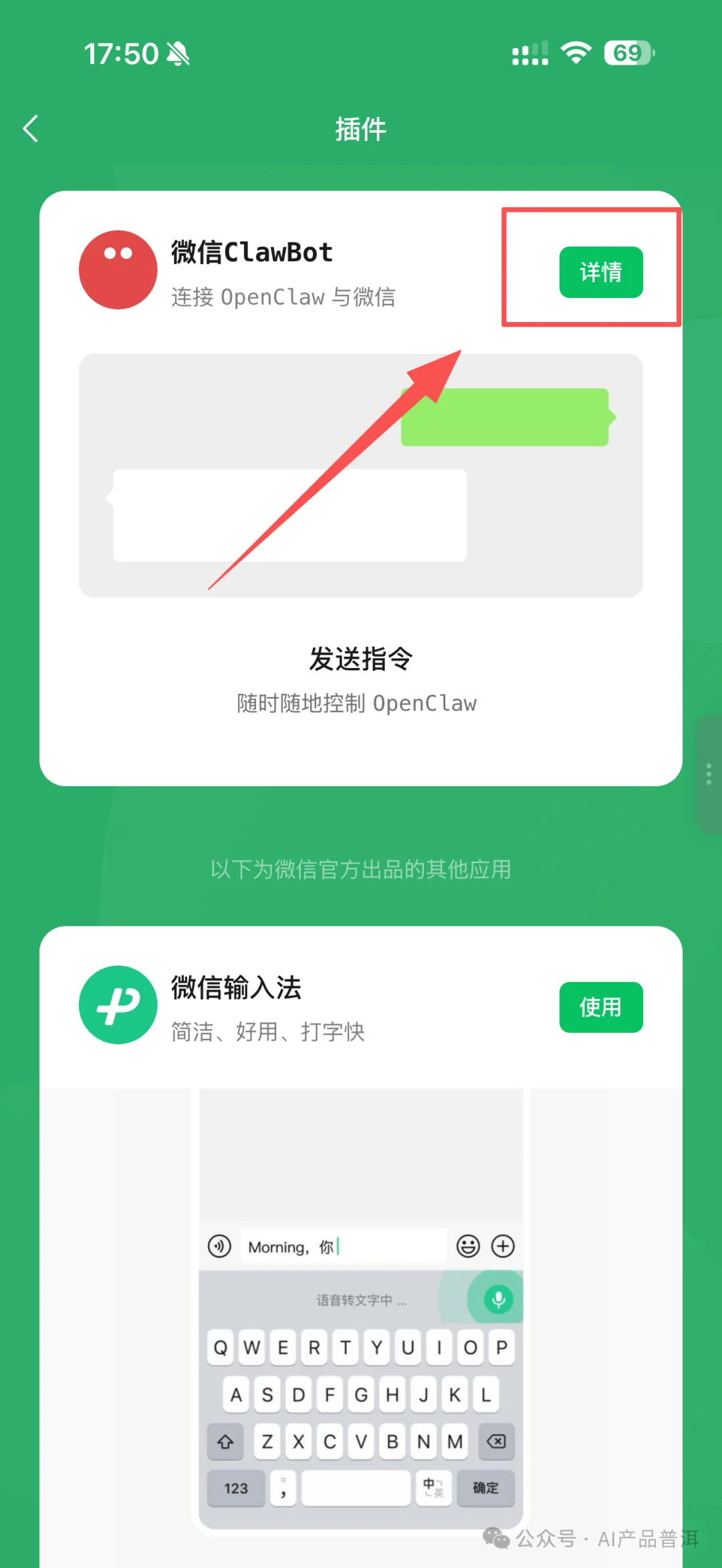722x1568 pixels.
Task: Tap the back arrow to leave 插件 page
Action: click(30, 128)
